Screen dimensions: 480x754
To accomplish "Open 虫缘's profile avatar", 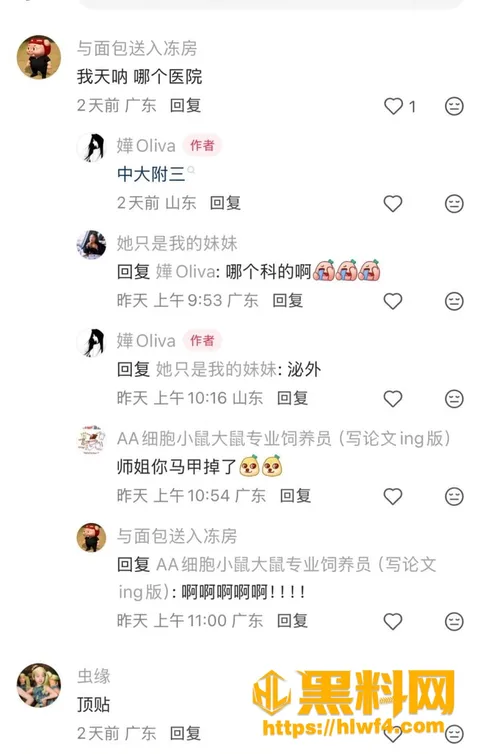I will (x=39, y=685).
